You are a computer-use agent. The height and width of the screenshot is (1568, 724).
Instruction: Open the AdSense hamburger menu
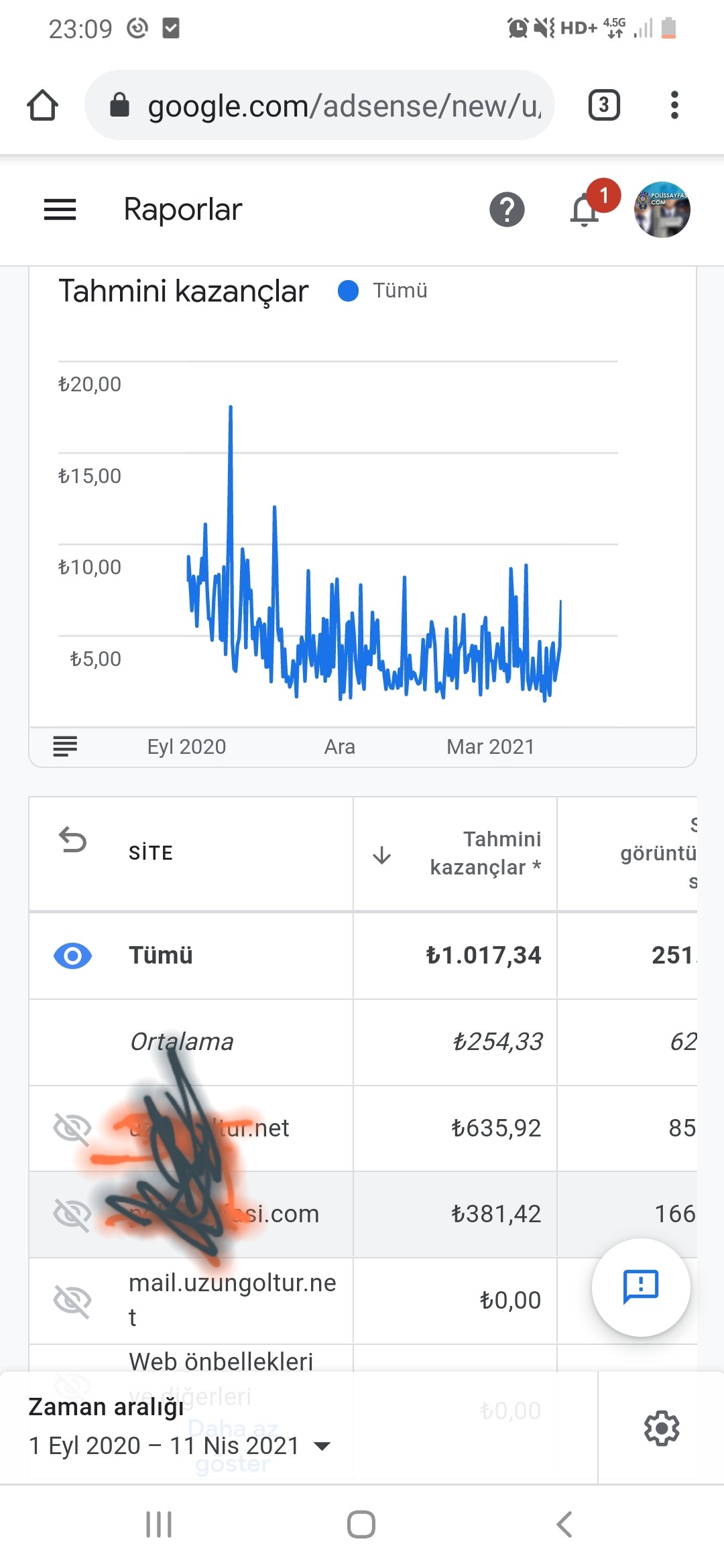click(x=60, y=210)
